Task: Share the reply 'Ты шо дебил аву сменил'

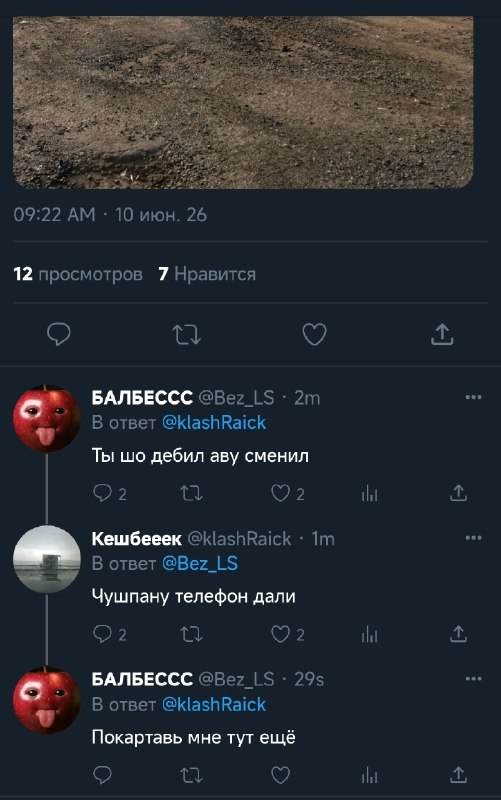Action: (x=458, y=493)
